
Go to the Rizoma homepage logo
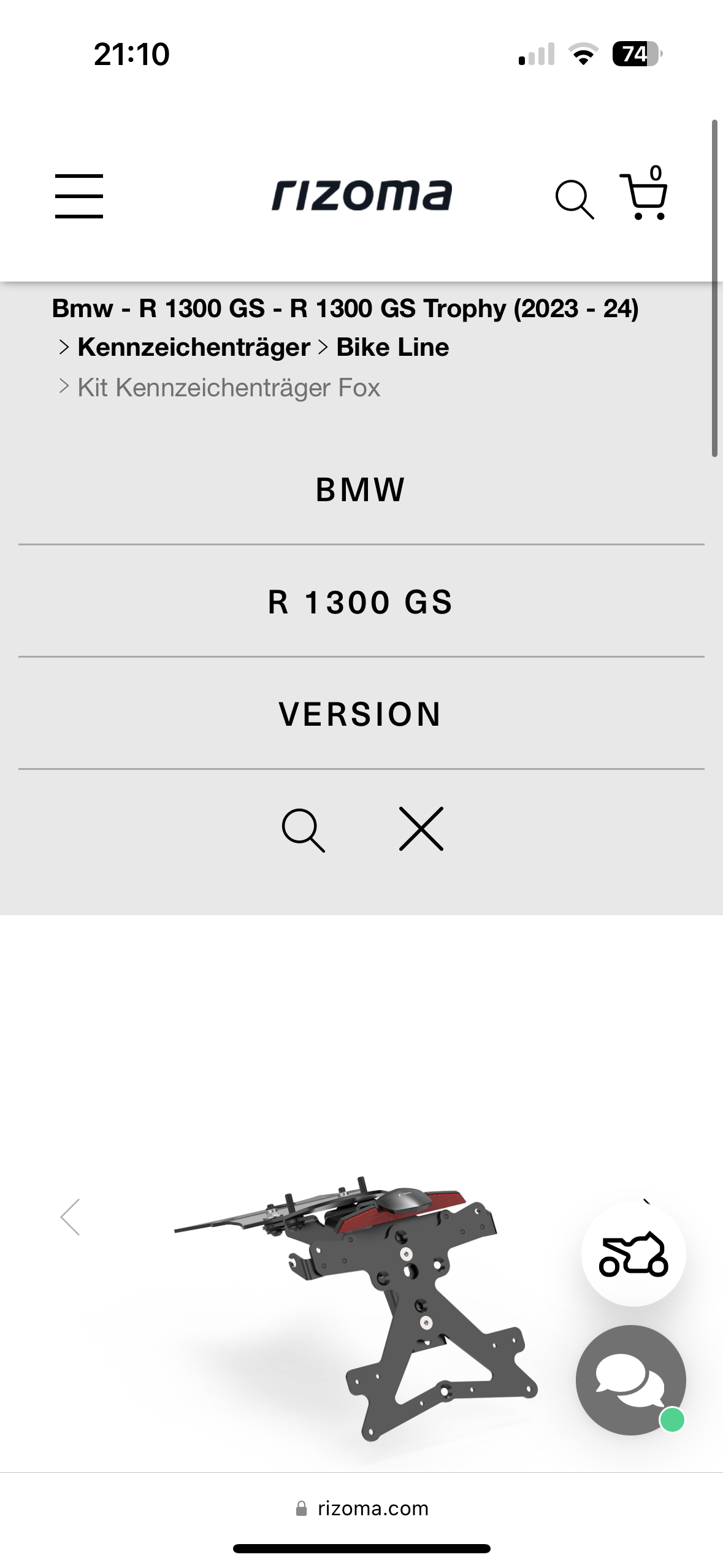tap(362, 196)
